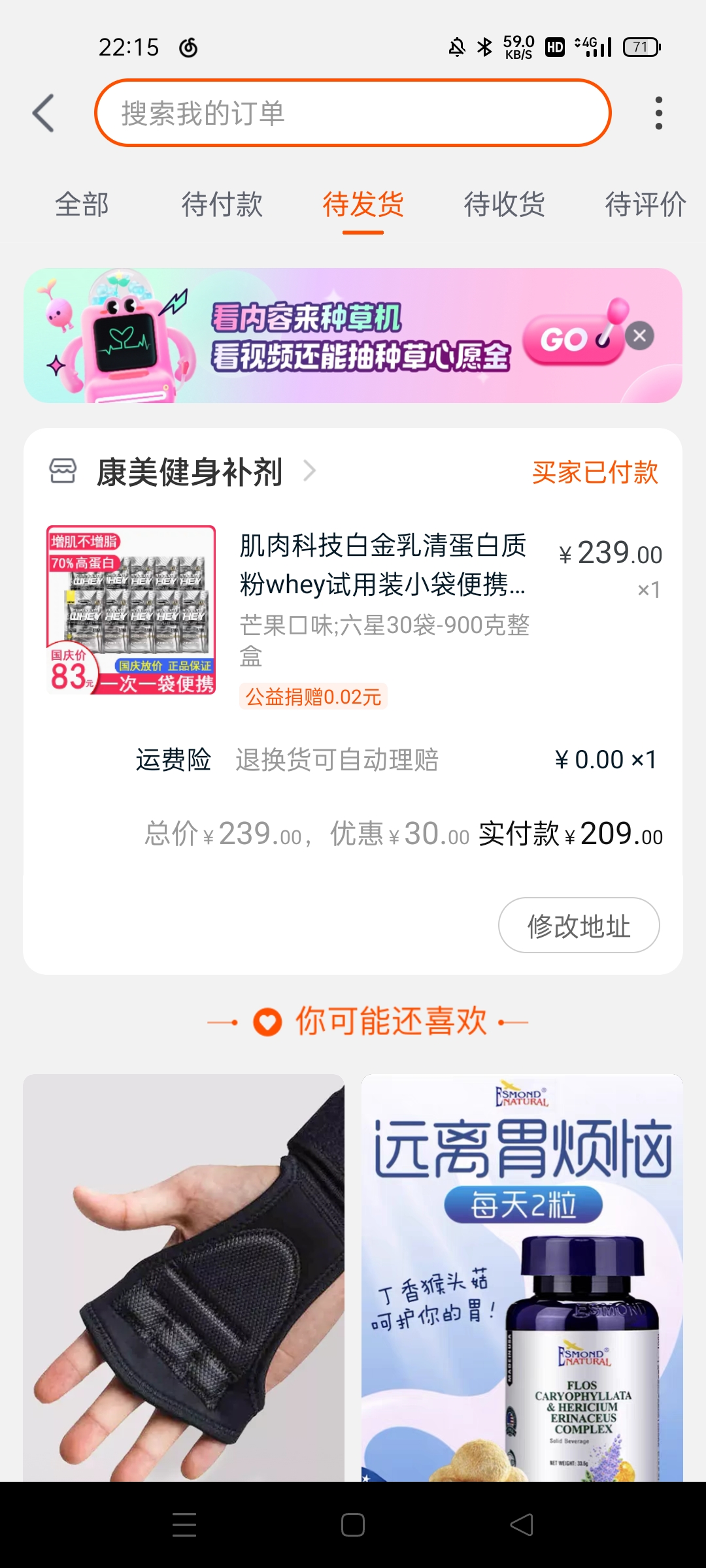The width and height of the screenshot is (706, 1568).
Task: Open recent apps from navigation bar
Action: 184,1525
